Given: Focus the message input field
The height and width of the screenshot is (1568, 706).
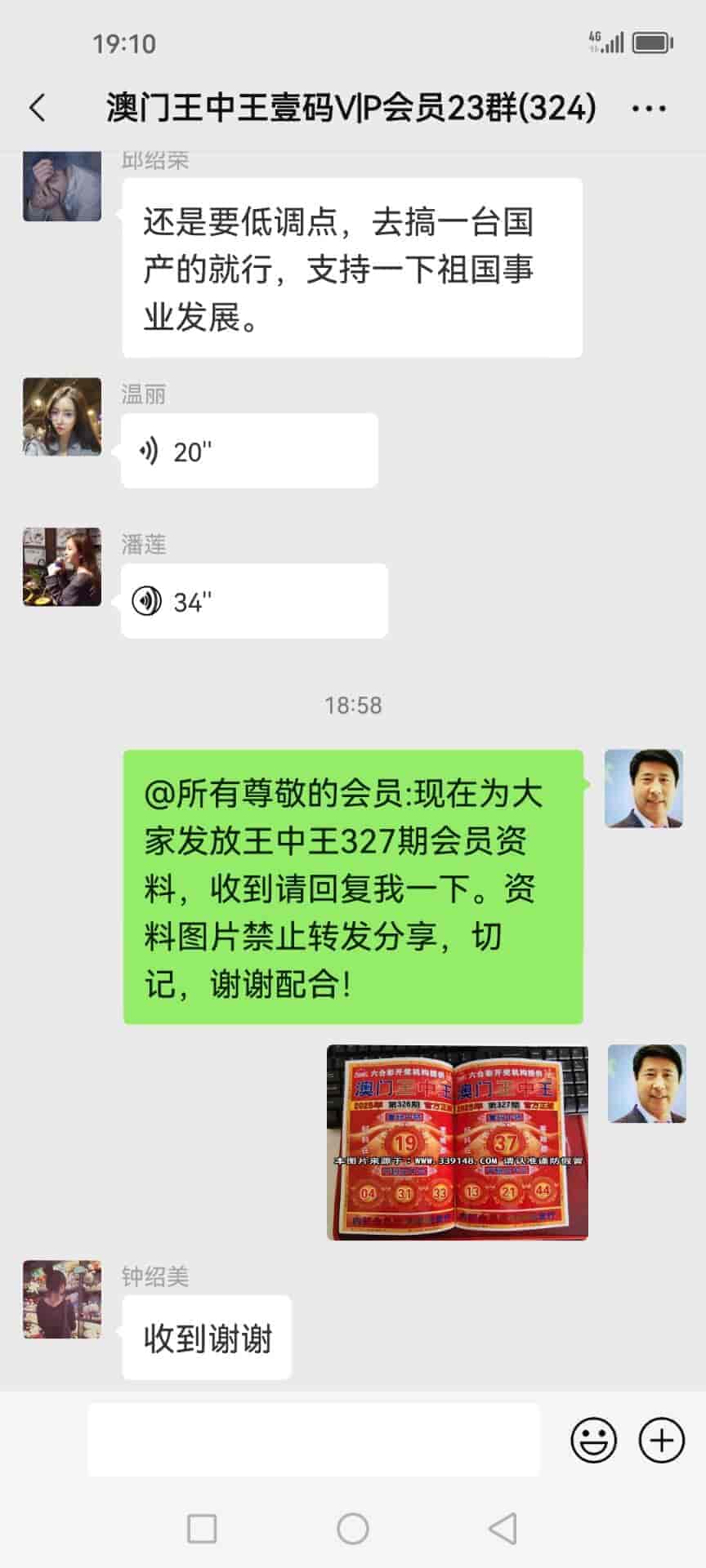Looking at the screenshot, I should coord(314,1440).
